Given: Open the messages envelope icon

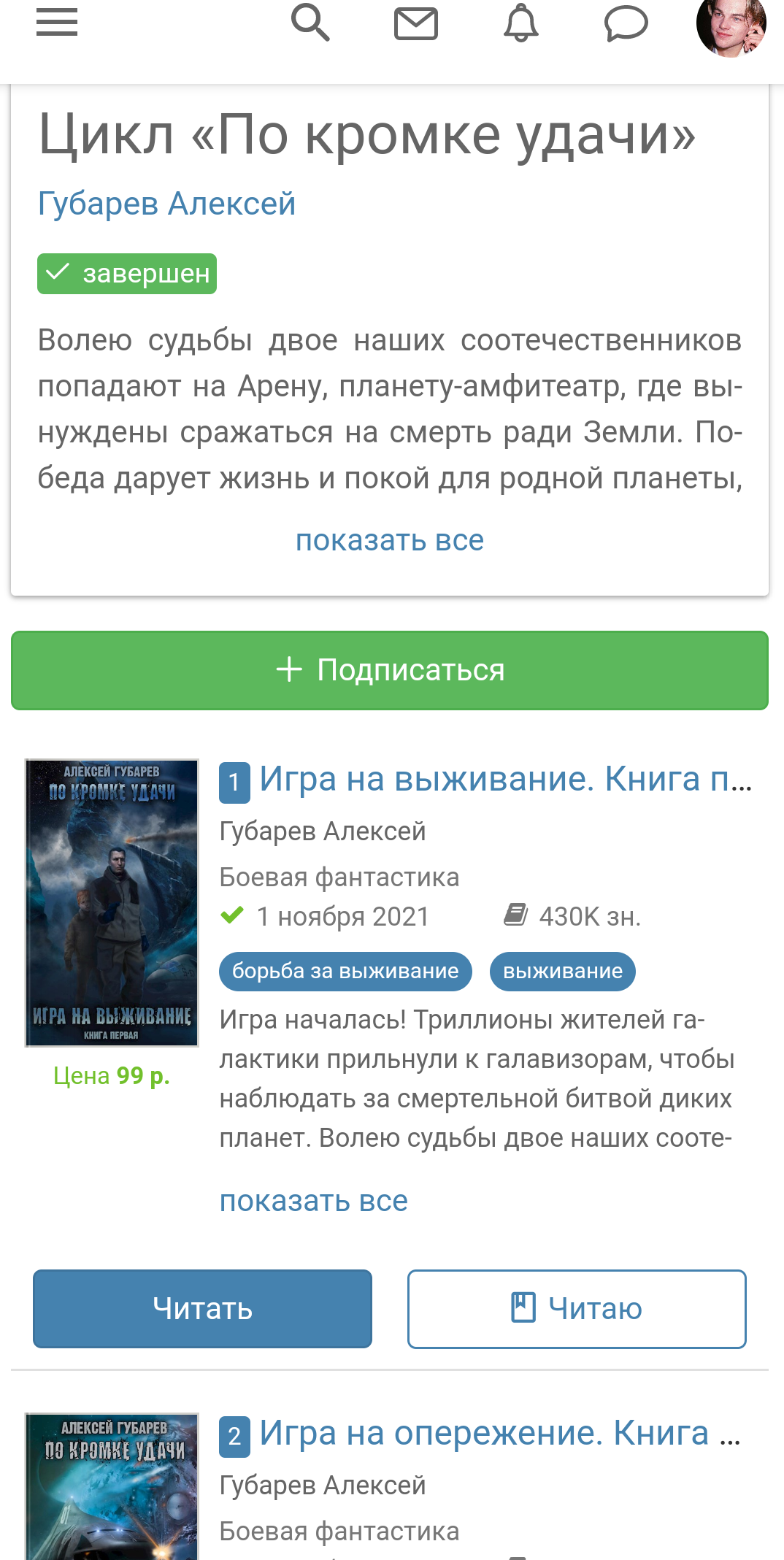Looking at the screenshot, I should coord(415,23).
